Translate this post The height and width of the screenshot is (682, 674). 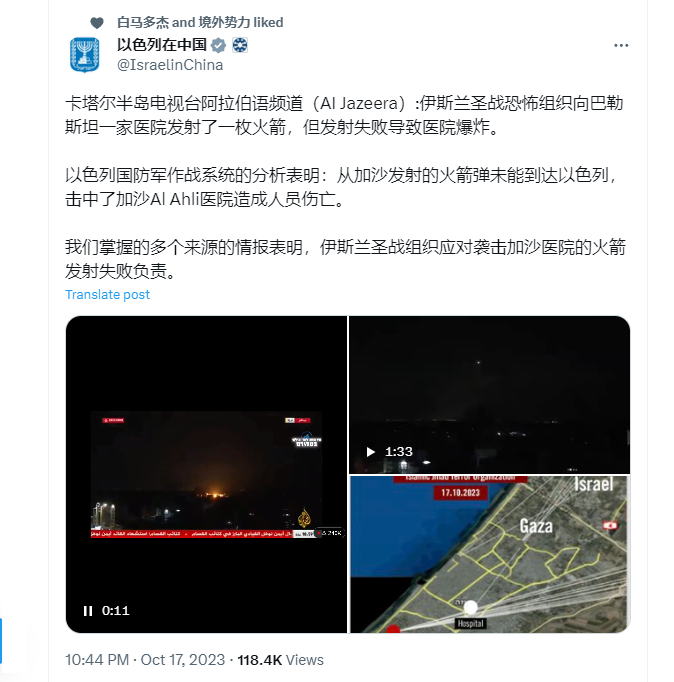[x=107, y=294]
